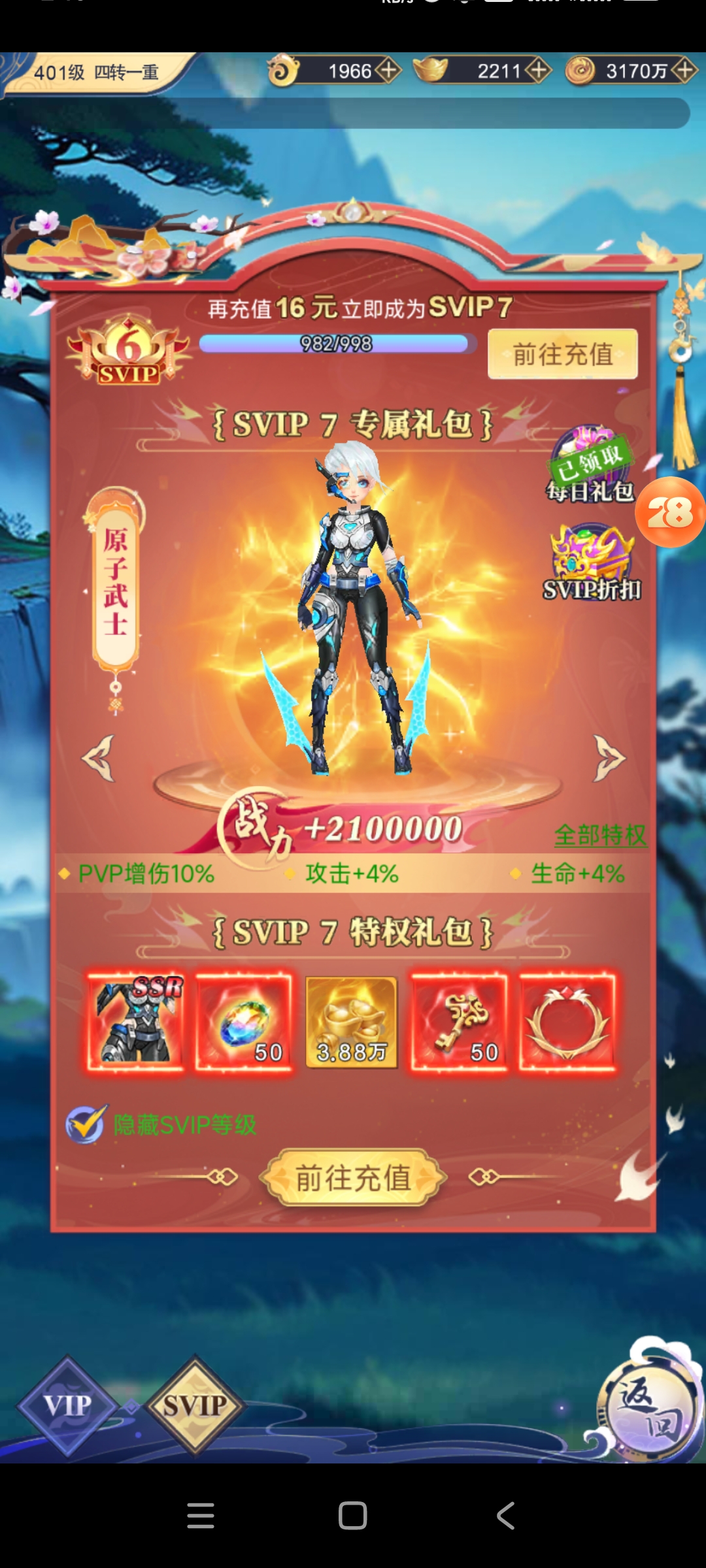
Task: View the SSR armor reward item
Action: pos(136,1022)
